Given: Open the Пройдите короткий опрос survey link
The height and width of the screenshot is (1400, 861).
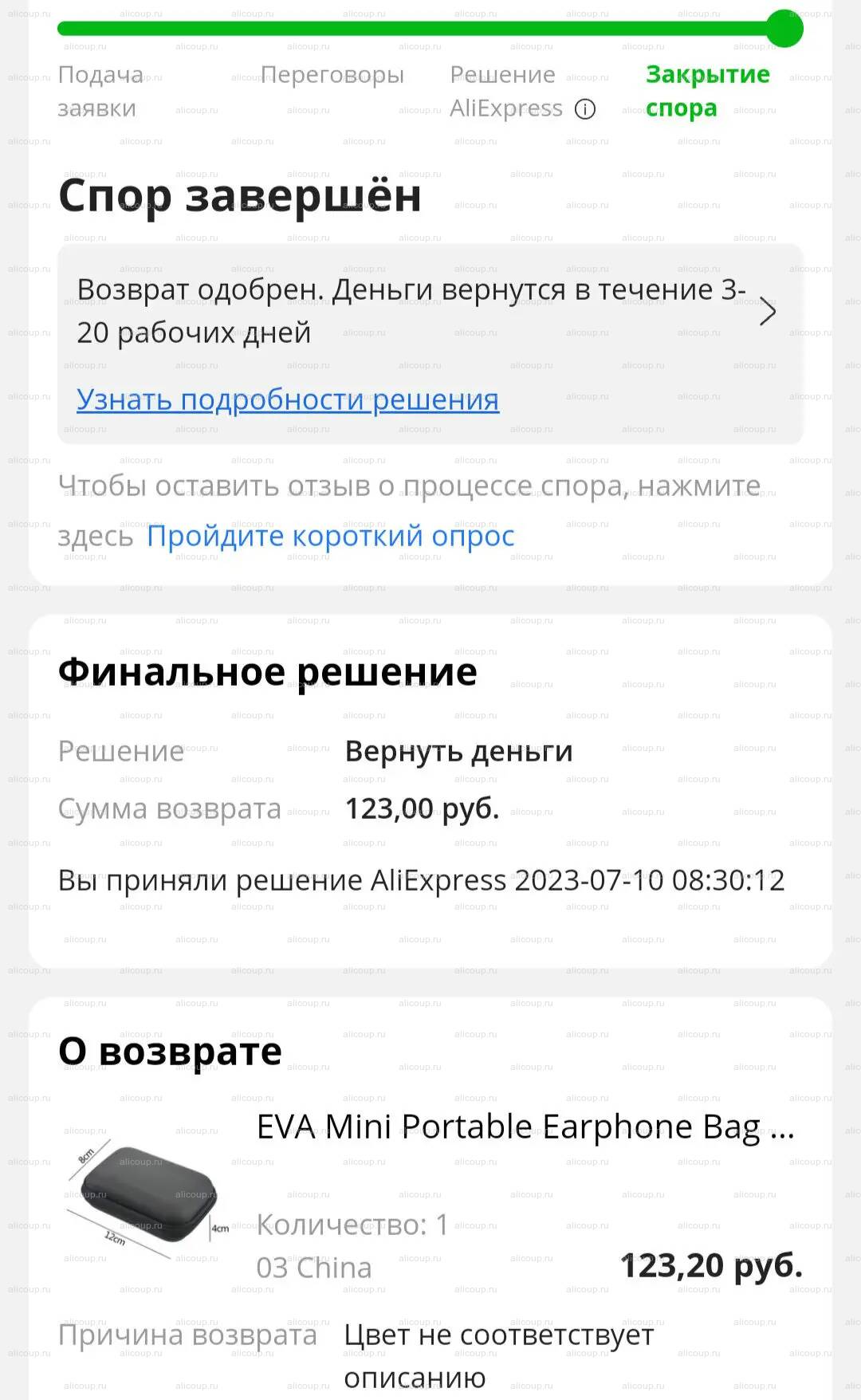Looking at the screenshot, I should (x=331, y=536).
